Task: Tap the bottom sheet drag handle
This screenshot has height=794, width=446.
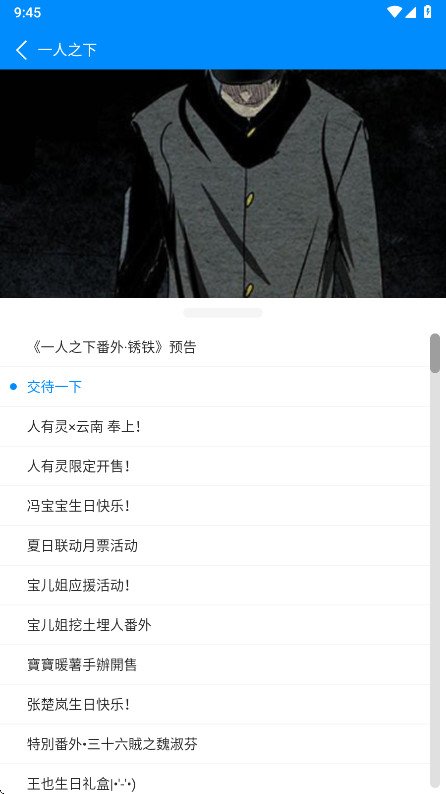Action: coord(223,312)
